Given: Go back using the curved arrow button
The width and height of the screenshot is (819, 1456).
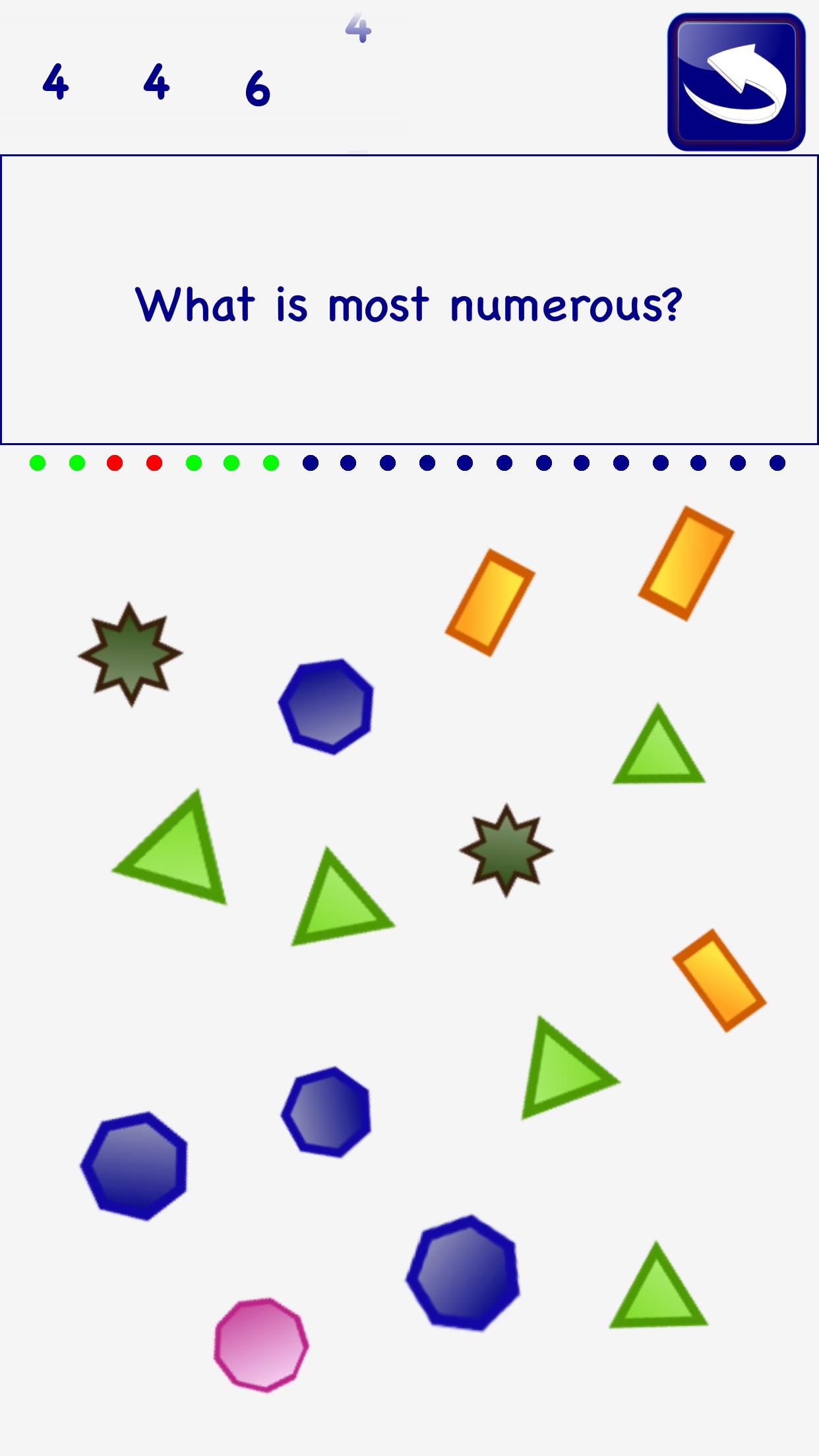Looking at the screenshot, I should coord(736,82).
